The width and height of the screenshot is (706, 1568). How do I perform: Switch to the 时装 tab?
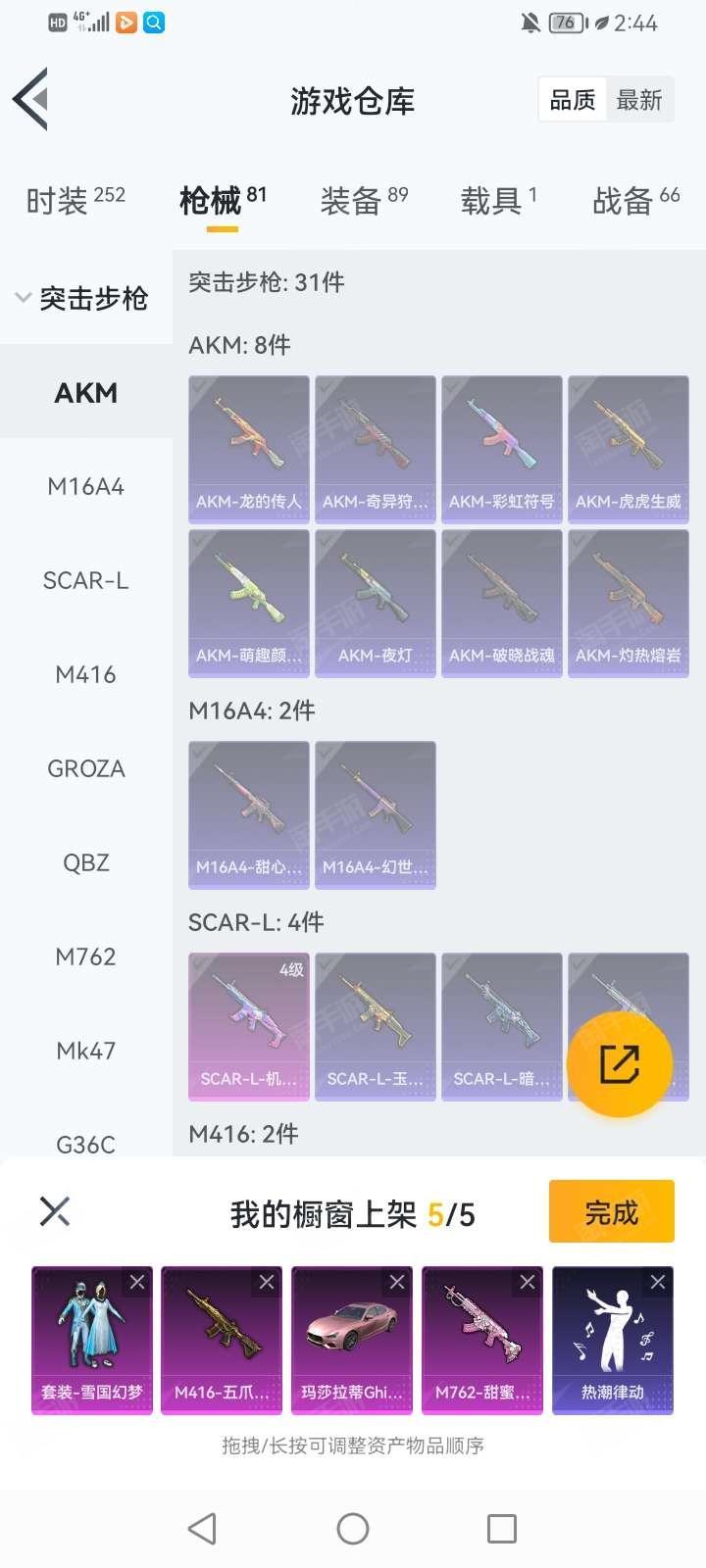pyautogui.click(x=75, y=200)
